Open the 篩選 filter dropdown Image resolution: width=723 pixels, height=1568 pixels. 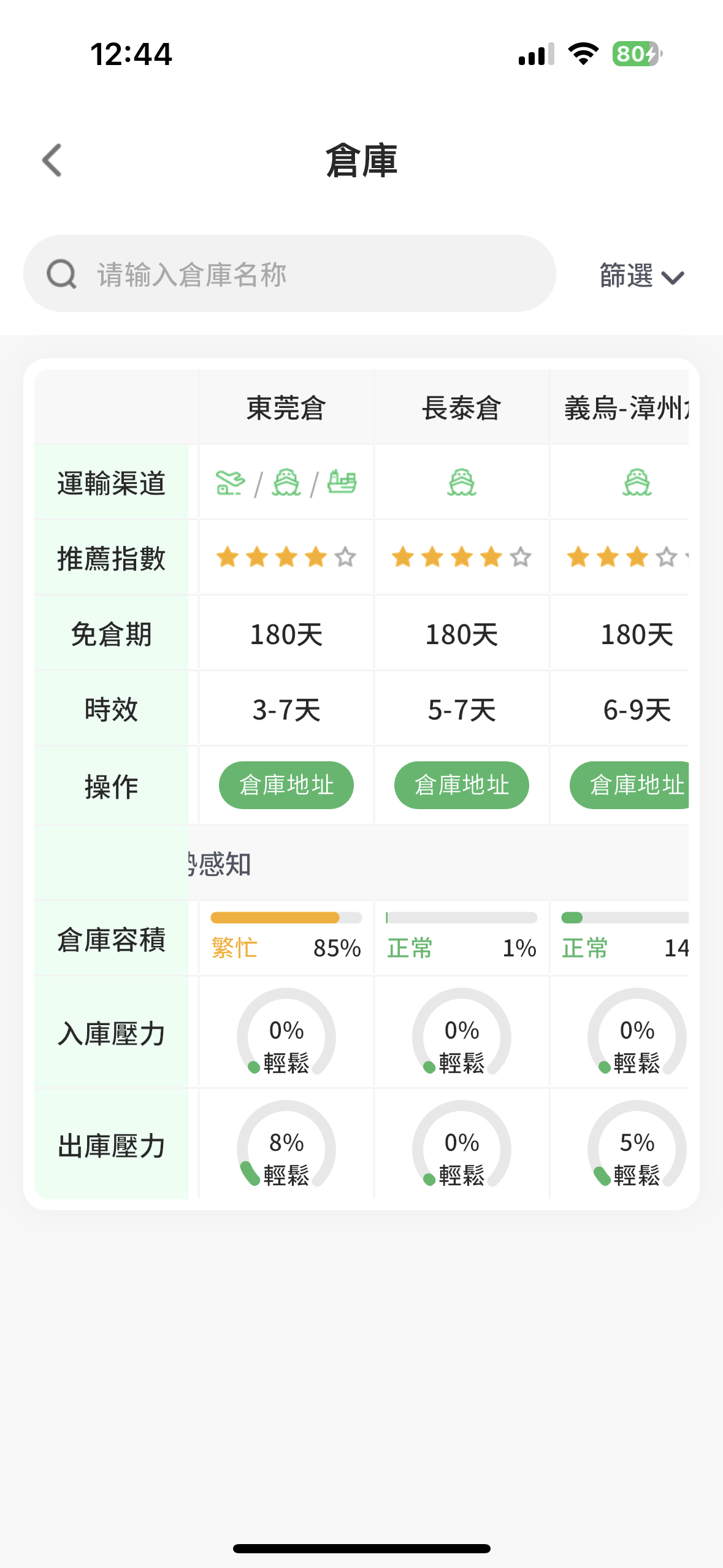coord(641,275)
